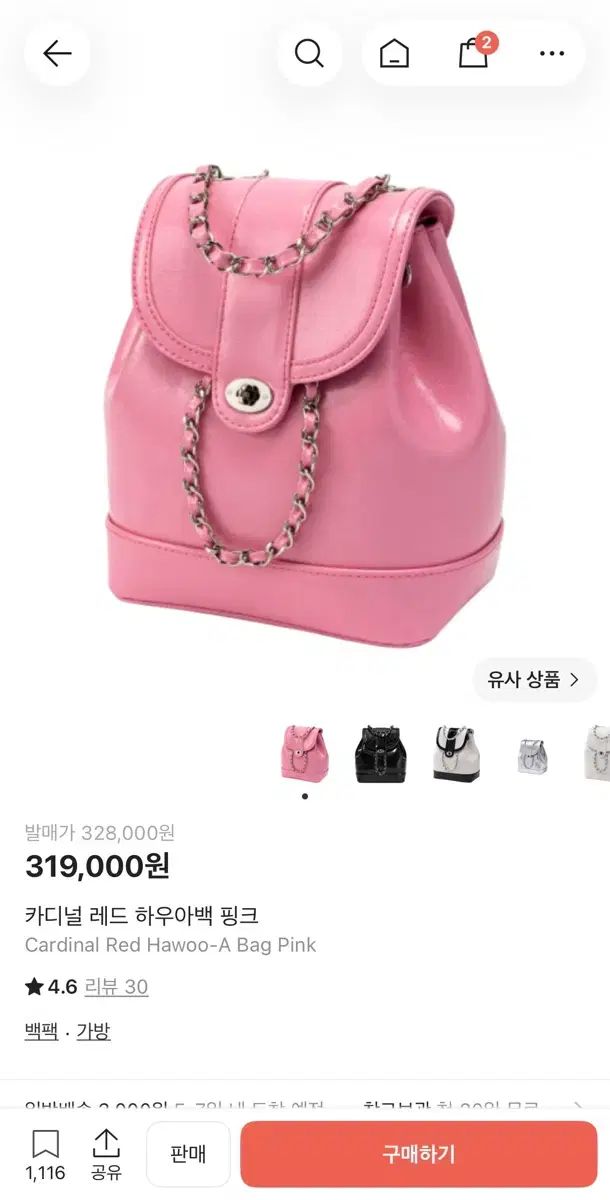Select the pink bag thumbnail
The width and height of the screenshot is (610, 1200).
[304, 754]
